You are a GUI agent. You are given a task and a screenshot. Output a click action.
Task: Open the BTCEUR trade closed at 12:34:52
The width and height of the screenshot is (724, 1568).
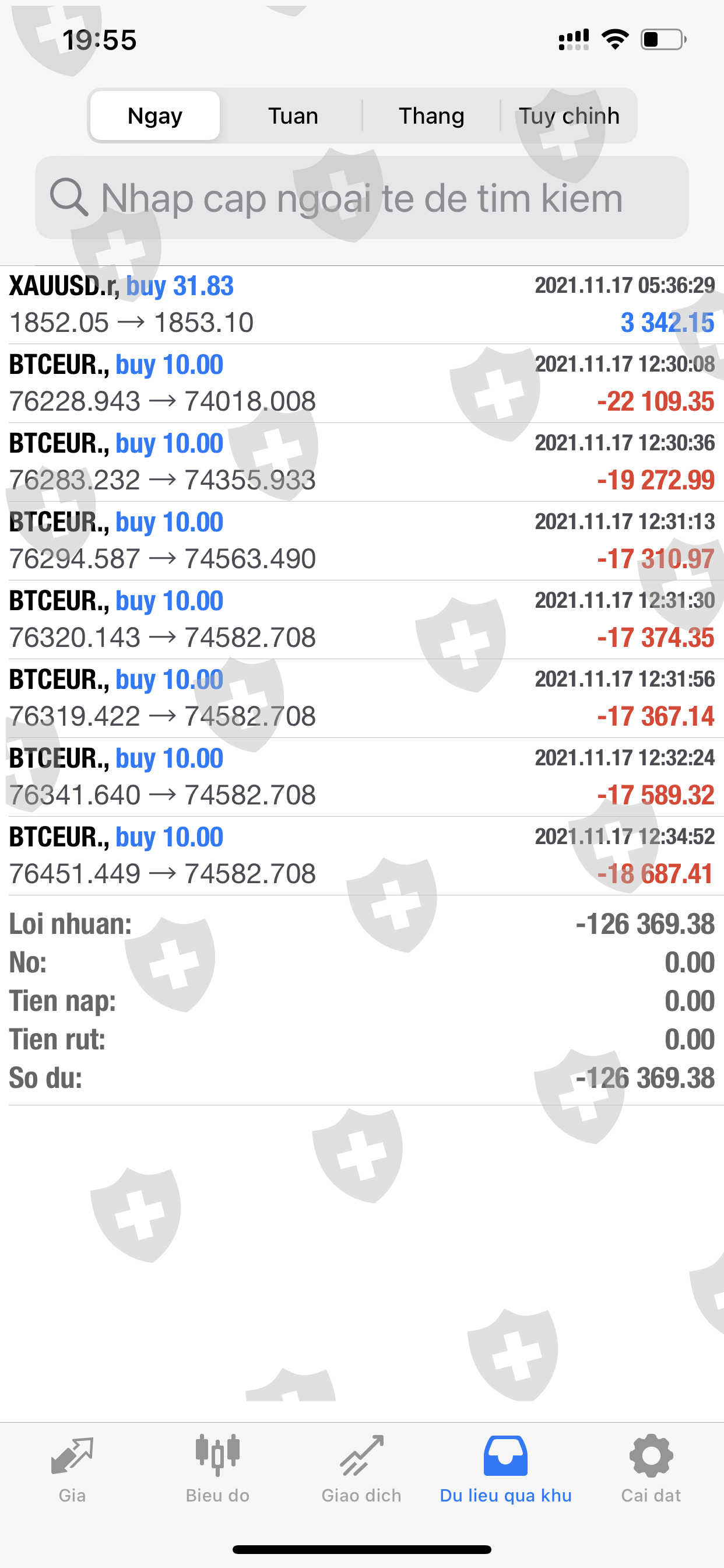point(361,855)
